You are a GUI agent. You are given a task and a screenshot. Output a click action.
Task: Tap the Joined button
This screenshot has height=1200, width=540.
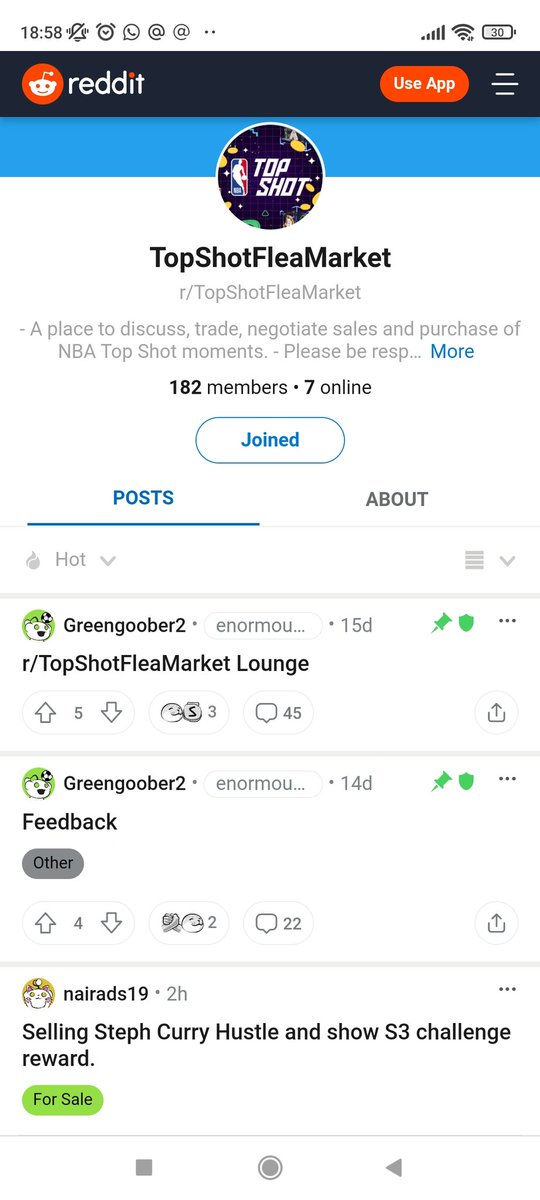270,440
